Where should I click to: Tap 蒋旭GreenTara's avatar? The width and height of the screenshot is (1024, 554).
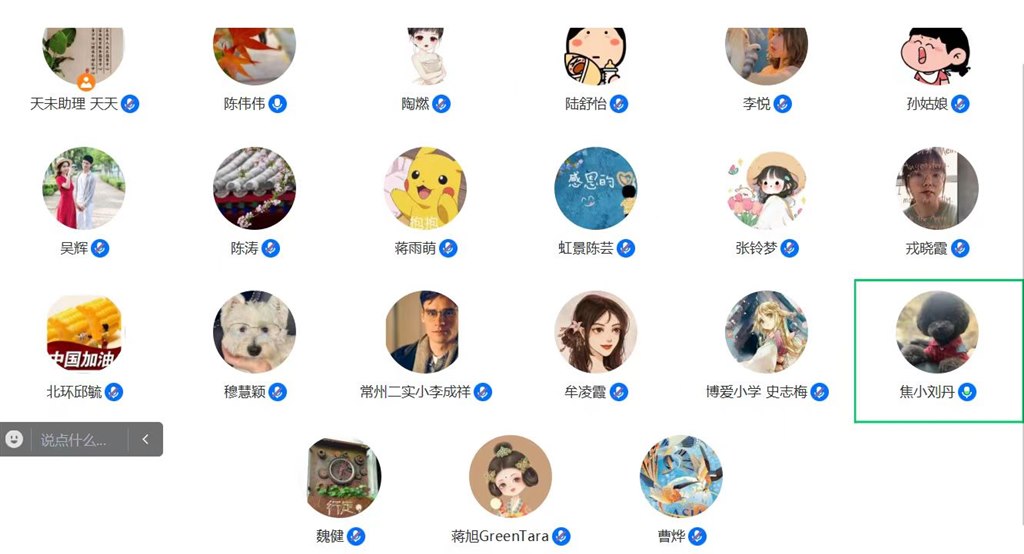[x=510, y=477]
